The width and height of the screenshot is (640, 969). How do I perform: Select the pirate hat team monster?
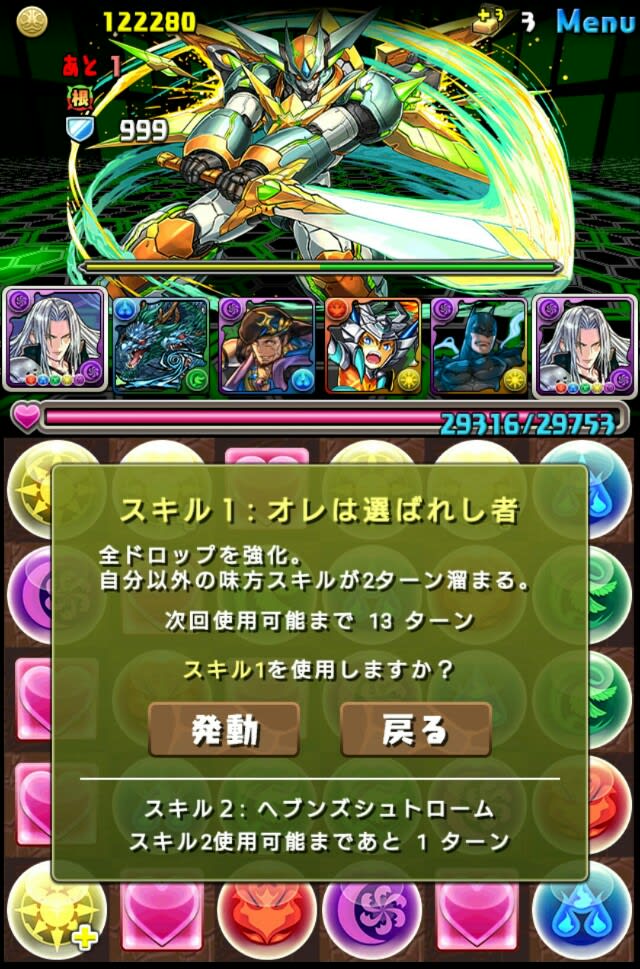(267, 345)
